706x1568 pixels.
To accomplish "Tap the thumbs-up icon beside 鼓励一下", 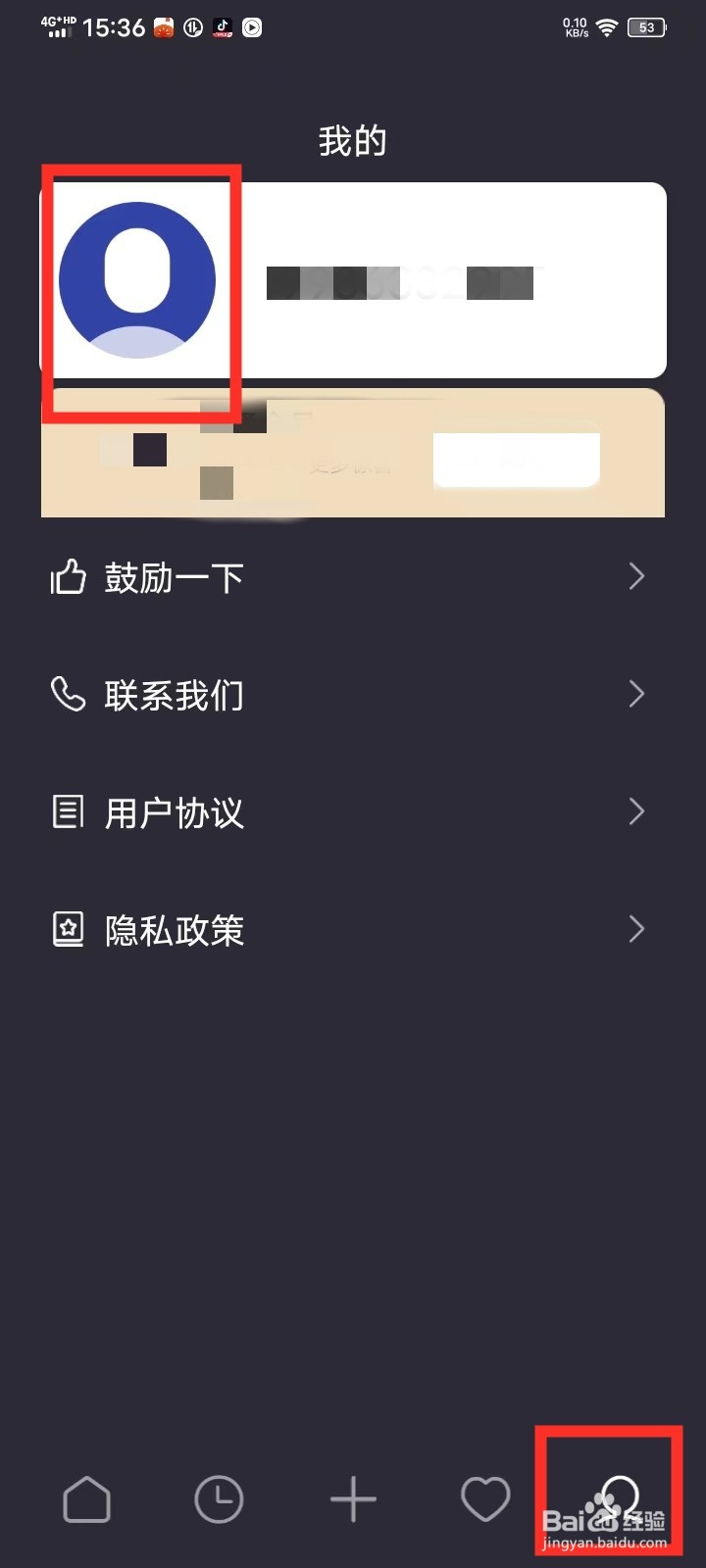I will (x=68, y=577).
